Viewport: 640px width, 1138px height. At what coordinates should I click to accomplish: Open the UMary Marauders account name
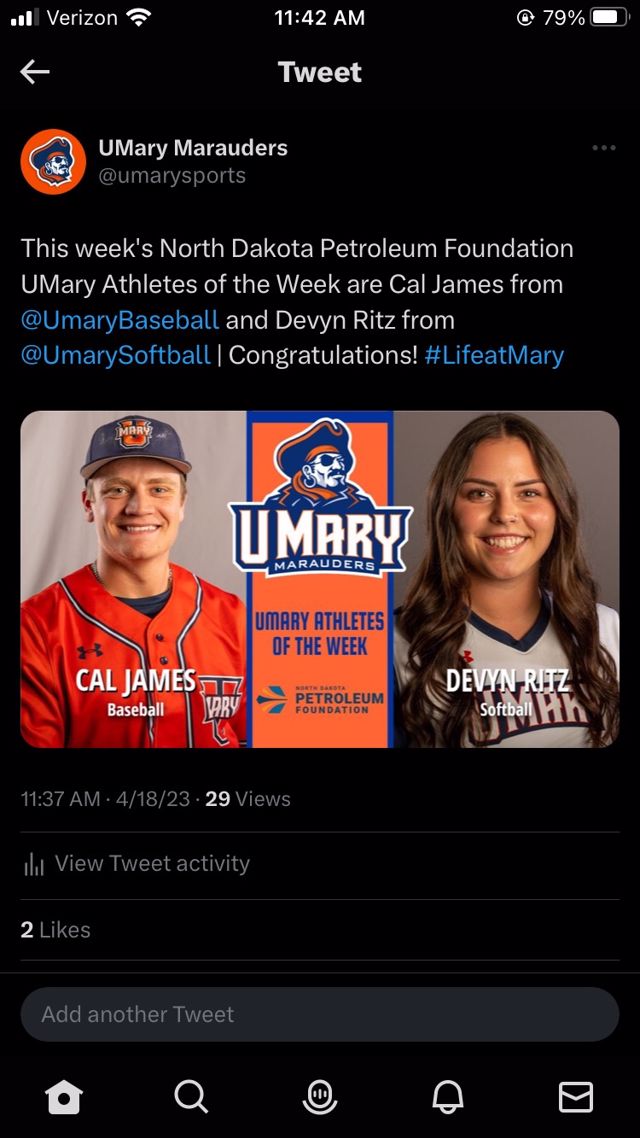192,148
